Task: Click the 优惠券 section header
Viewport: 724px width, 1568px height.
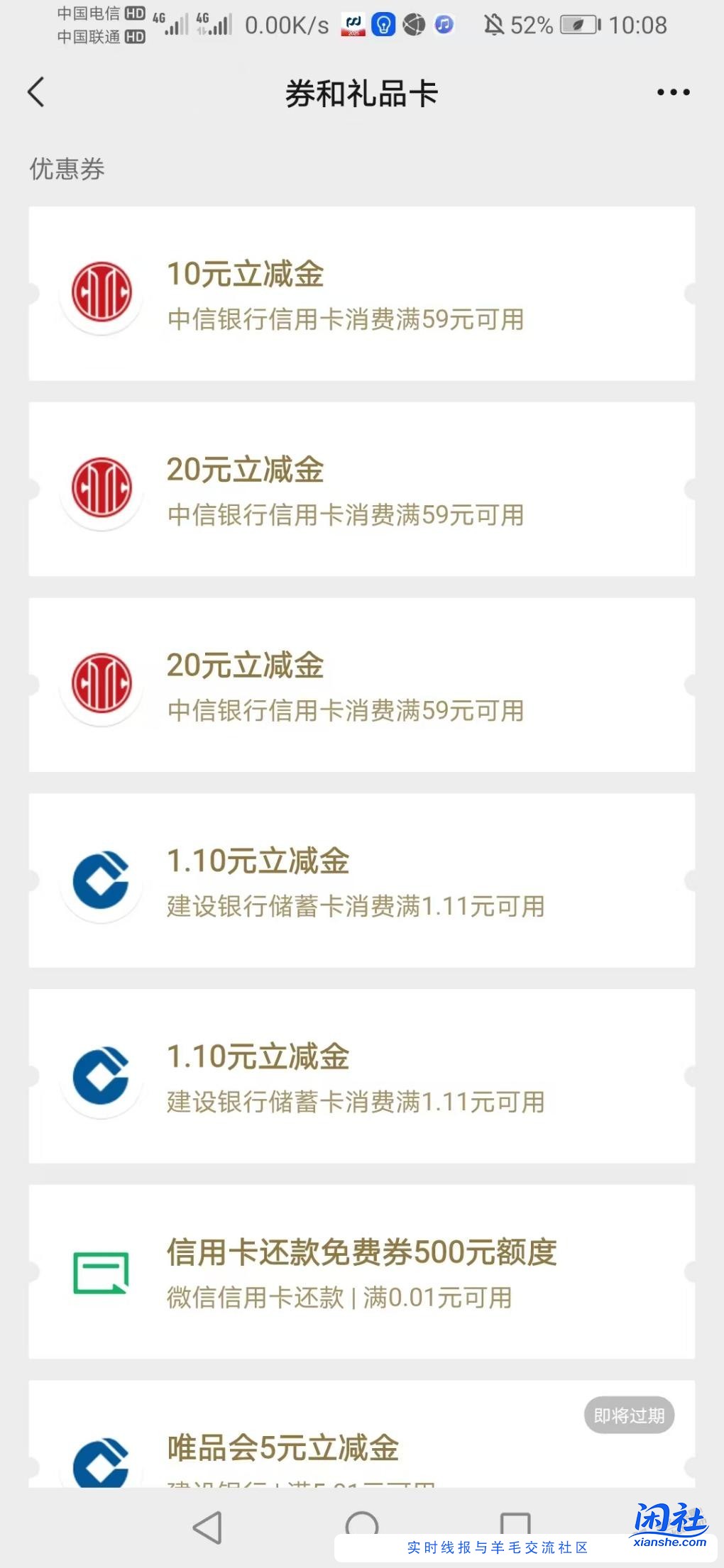Action: 67,168
